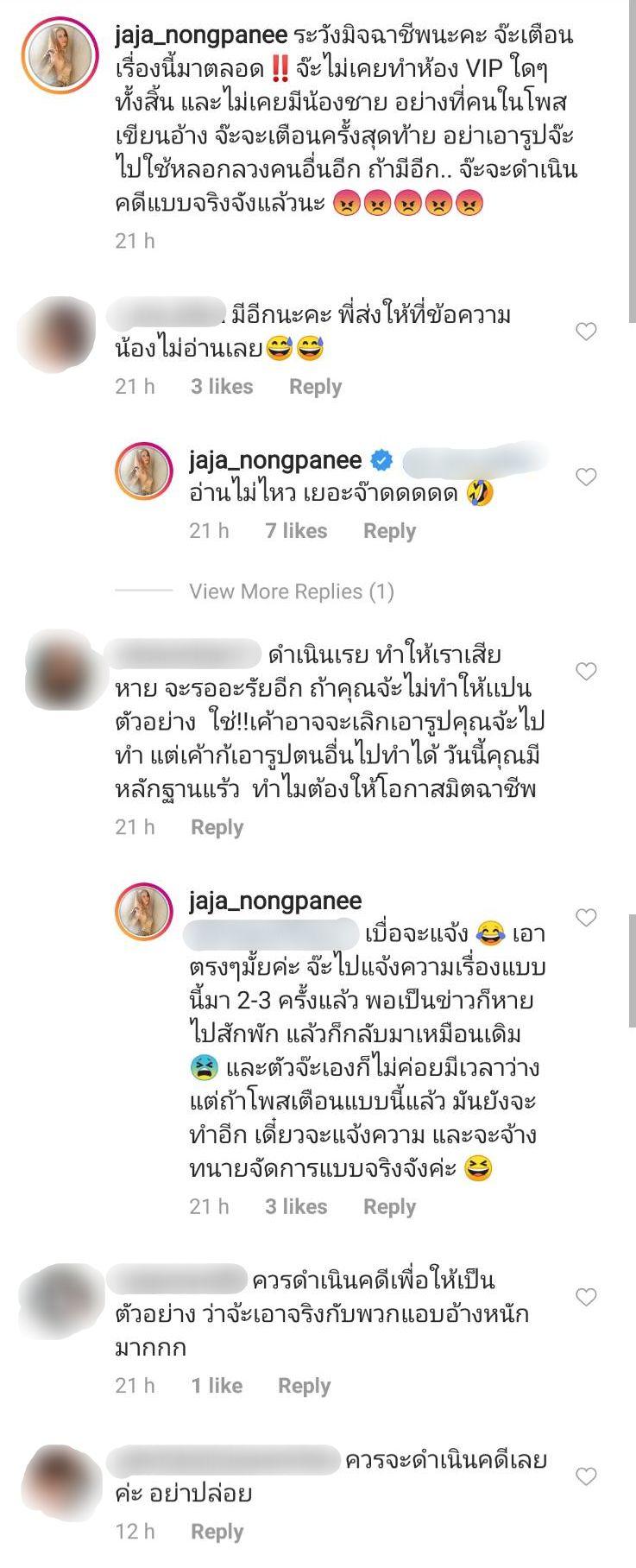The image size is (636, 1568).
Task: Reply to jaja's comment about แจ้งความ 2-3 ครั้ง
Action: [389, 1207]
